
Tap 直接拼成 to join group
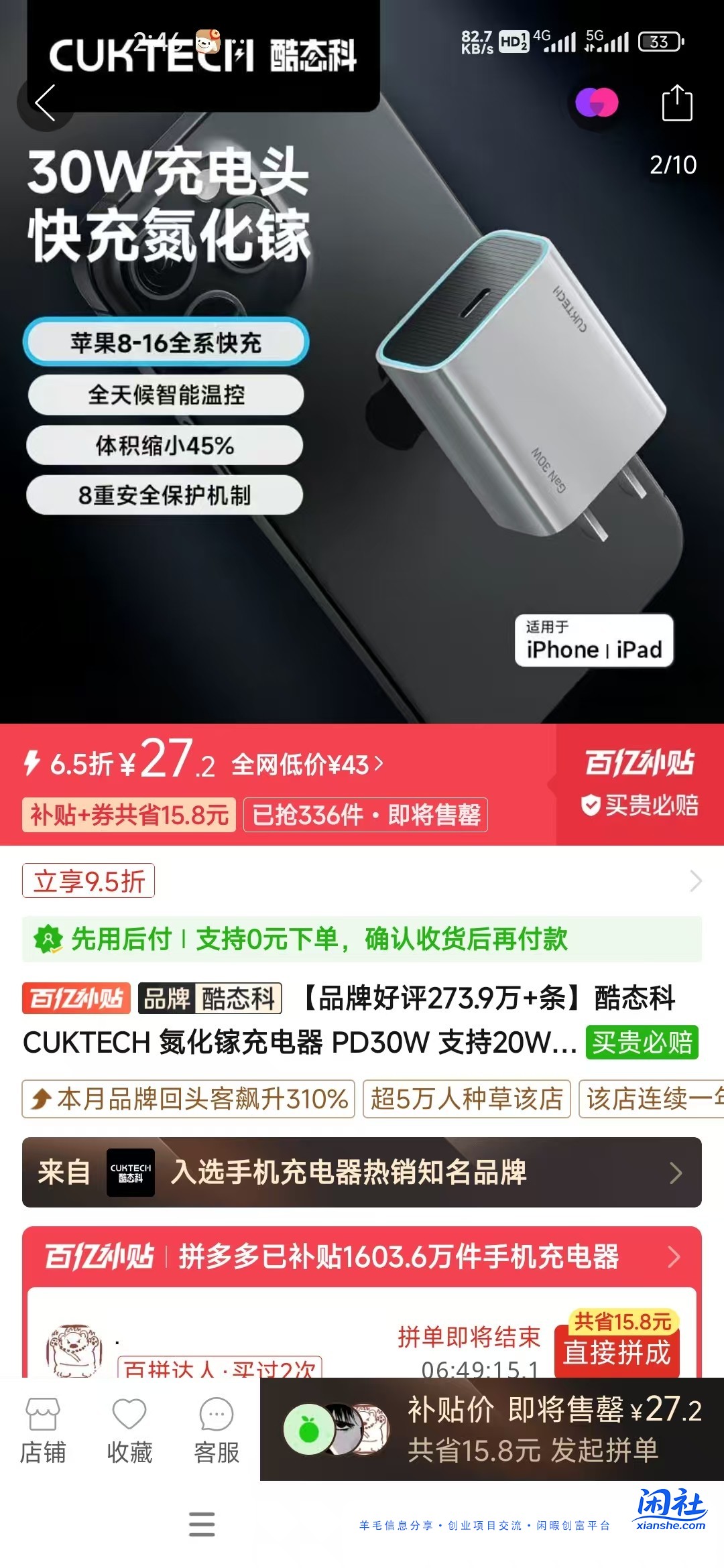[617, 1352]
